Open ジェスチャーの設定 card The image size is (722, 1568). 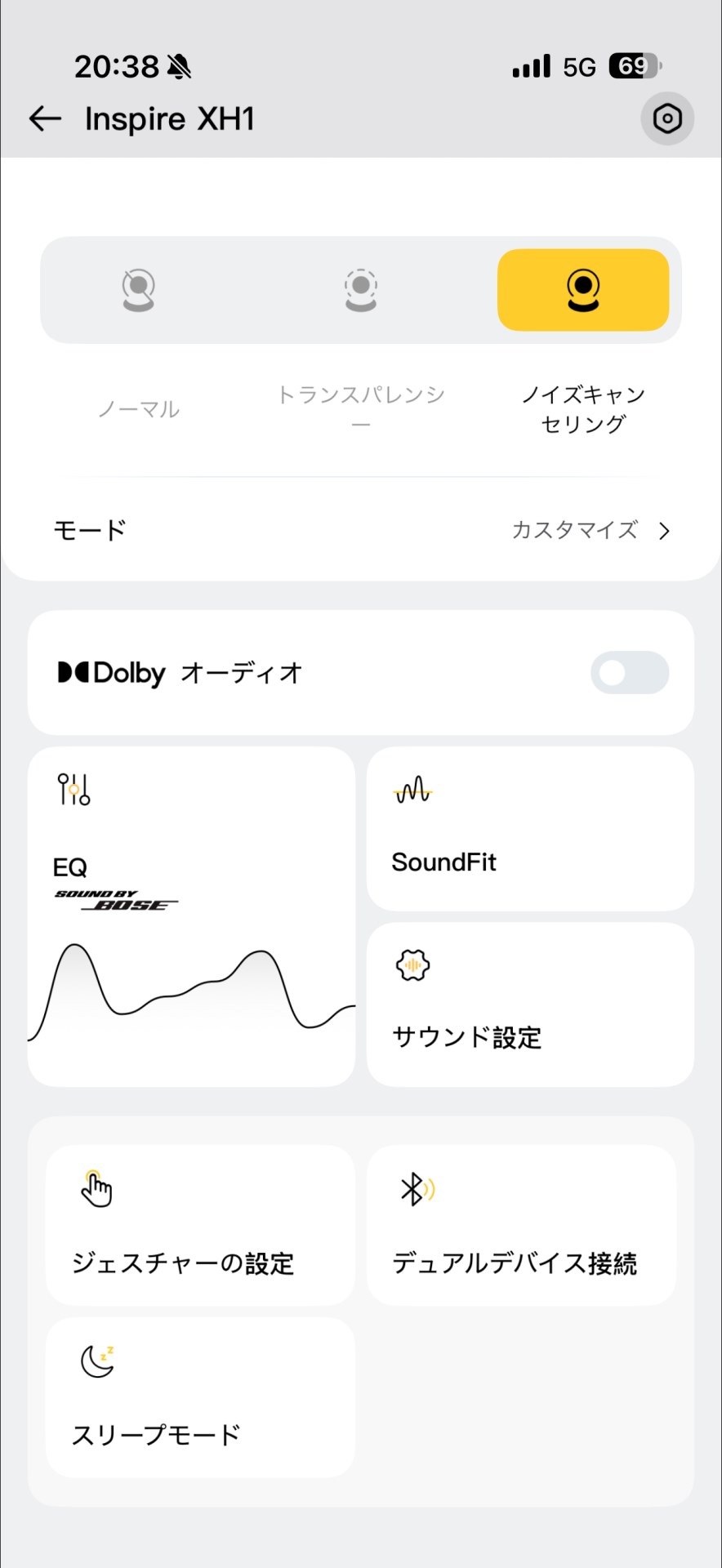(200, 1225)
